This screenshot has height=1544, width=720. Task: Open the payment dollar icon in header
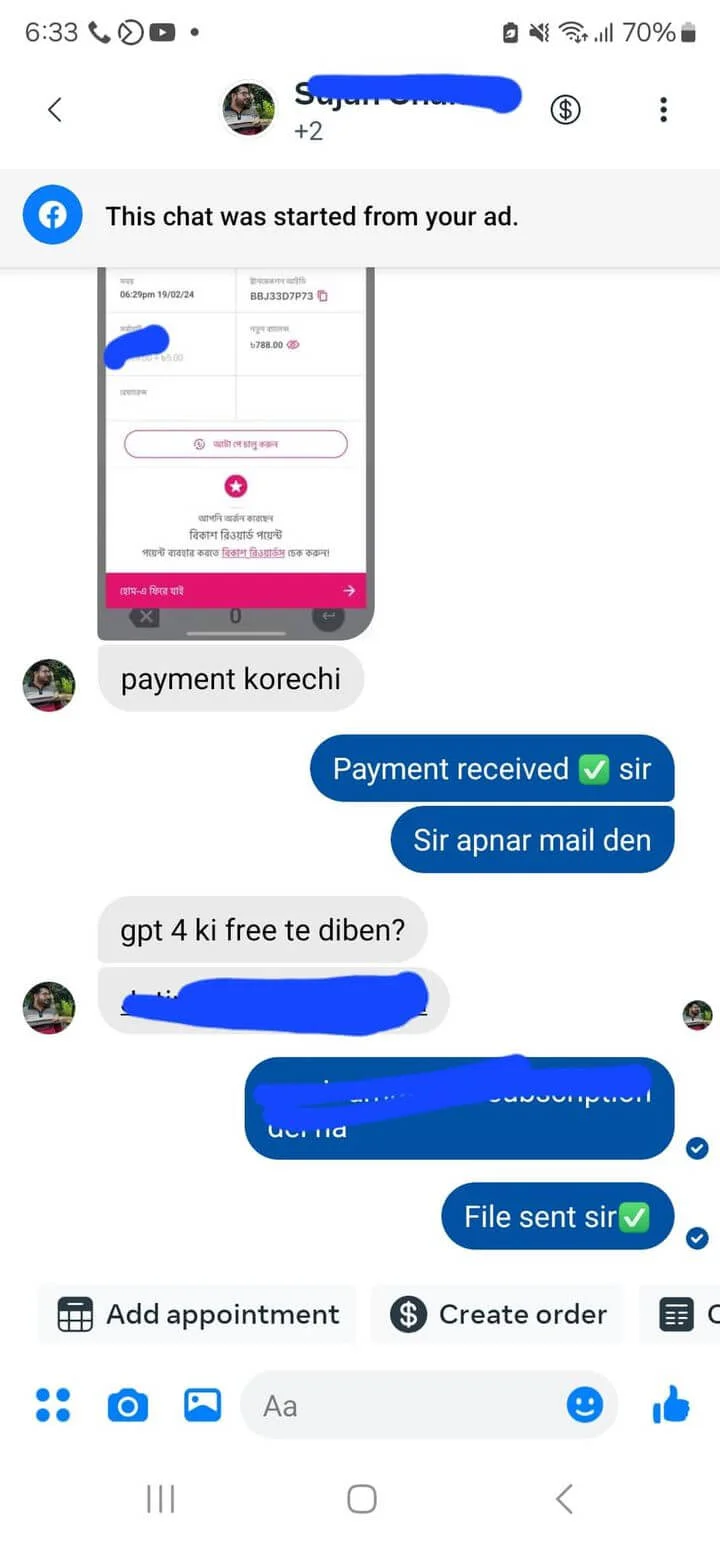[565, 110]
